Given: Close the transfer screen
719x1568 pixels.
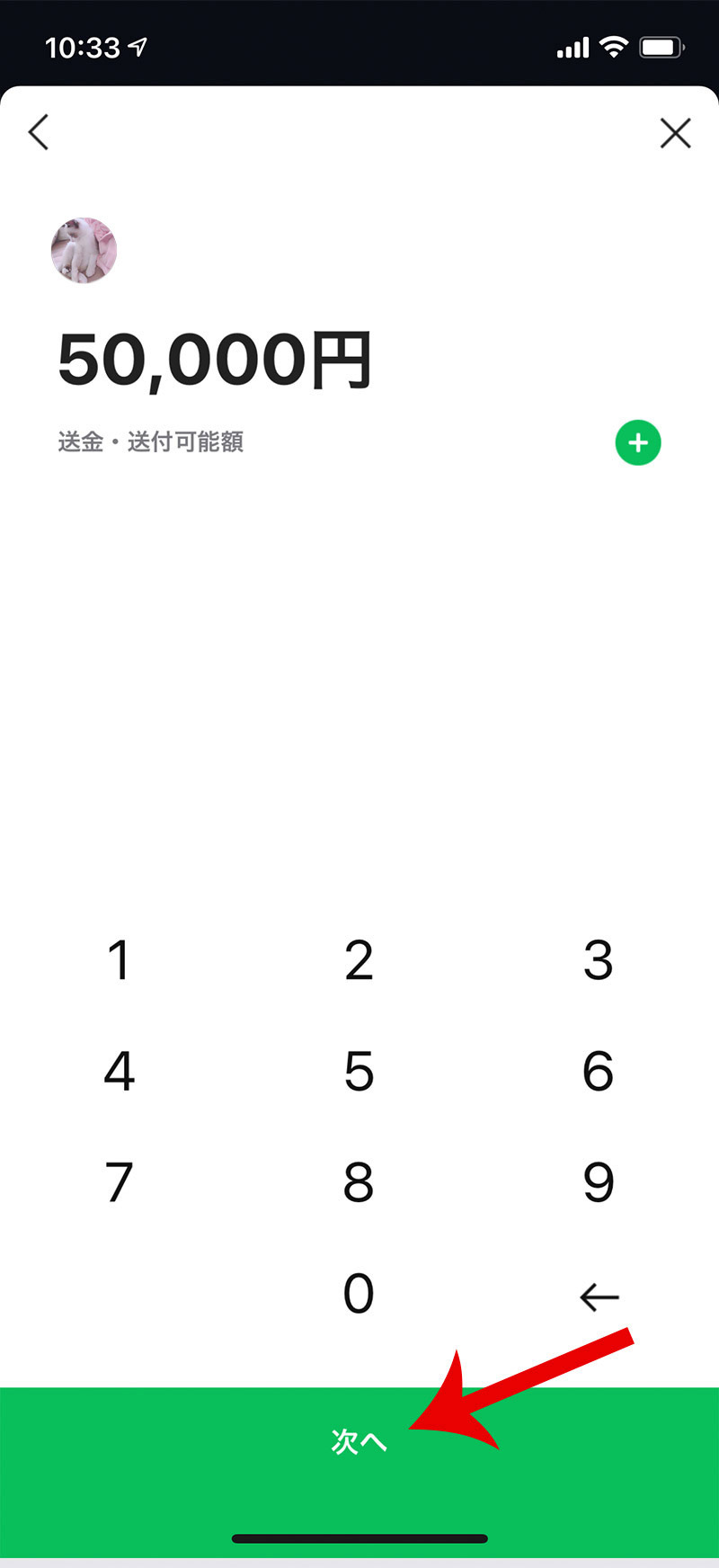Looking at the screenshot, I should point(675,133).
